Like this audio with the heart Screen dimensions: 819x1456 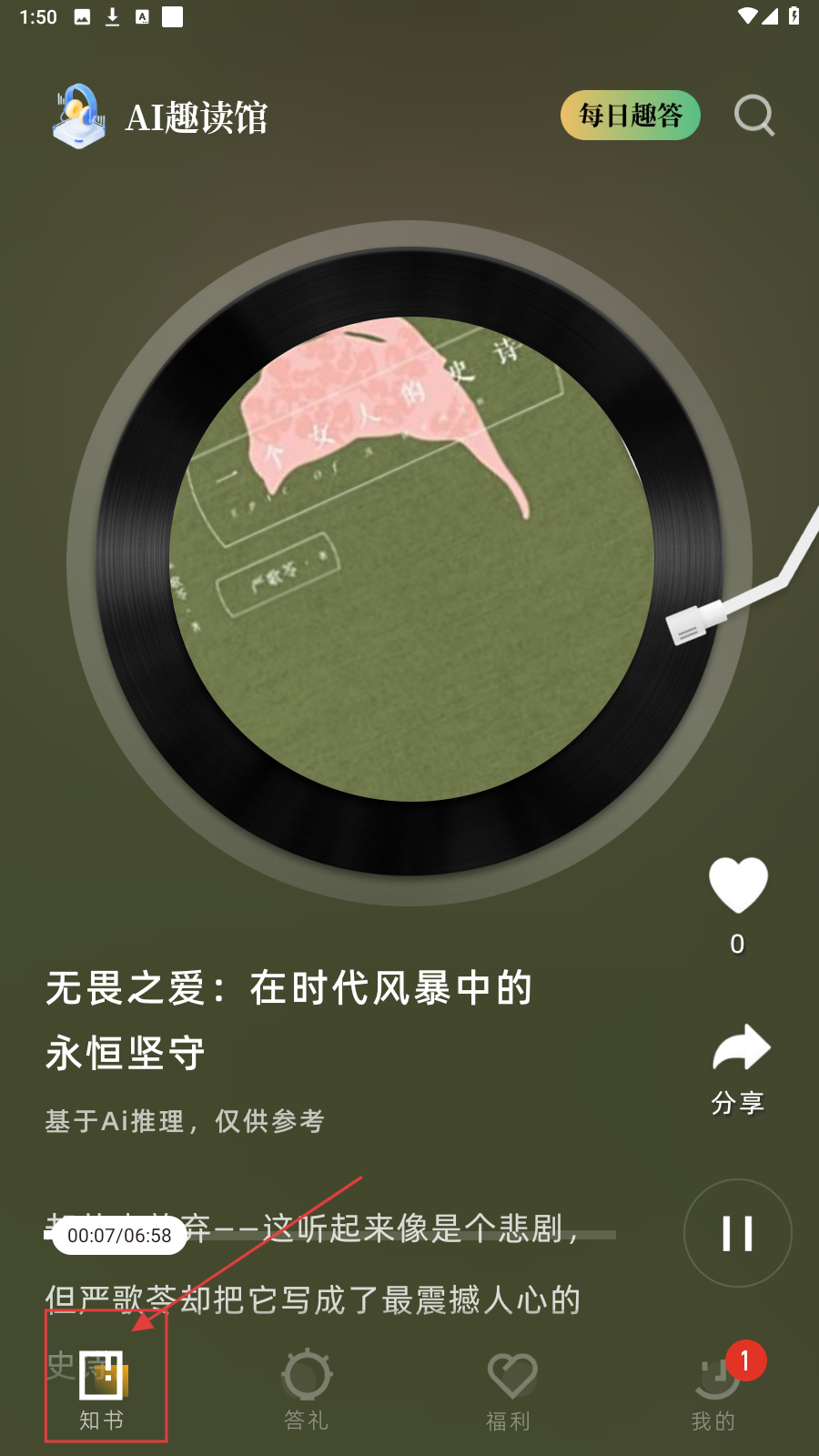pos(738,885)
